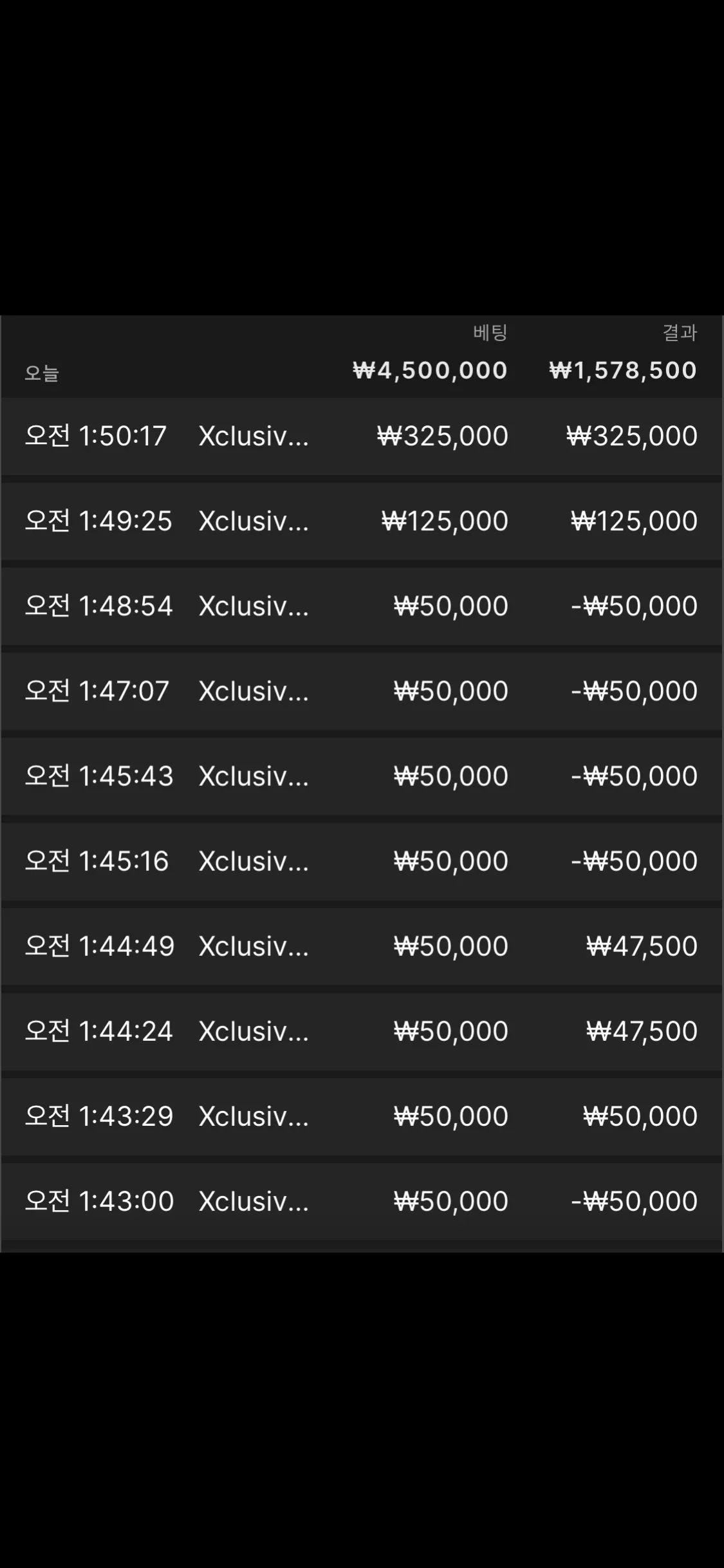This screenshot has height=1568, width=724.
Task: Select the 오전 1:44:24 bet row
Action: [362, 1031]
